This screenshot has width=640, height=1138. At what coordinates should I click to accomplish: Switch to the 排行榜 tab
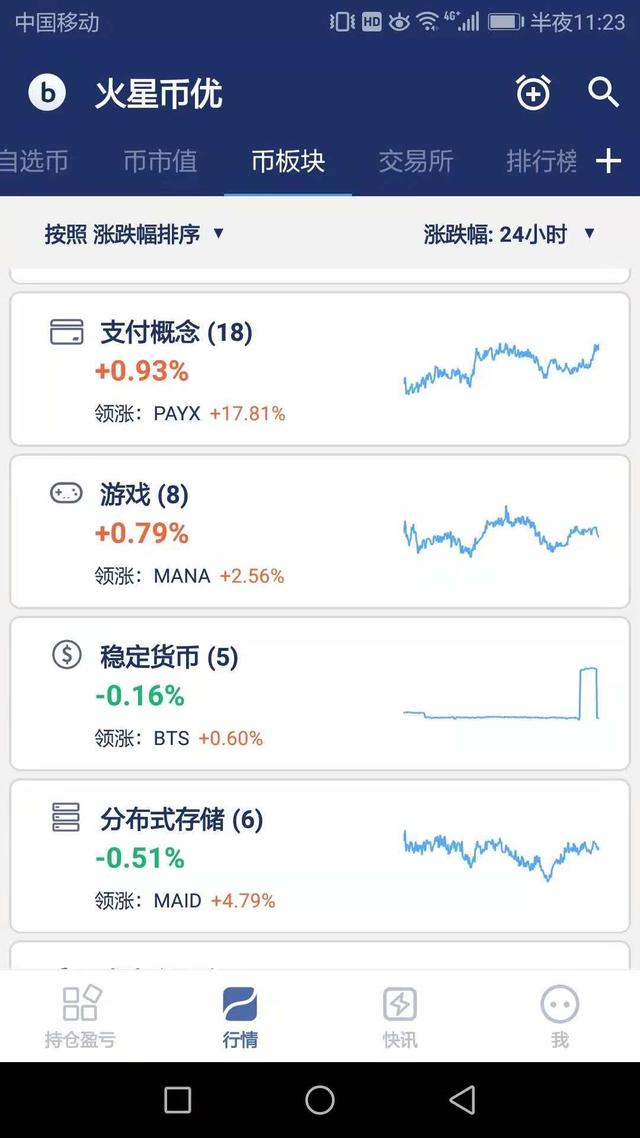[542, 161]
